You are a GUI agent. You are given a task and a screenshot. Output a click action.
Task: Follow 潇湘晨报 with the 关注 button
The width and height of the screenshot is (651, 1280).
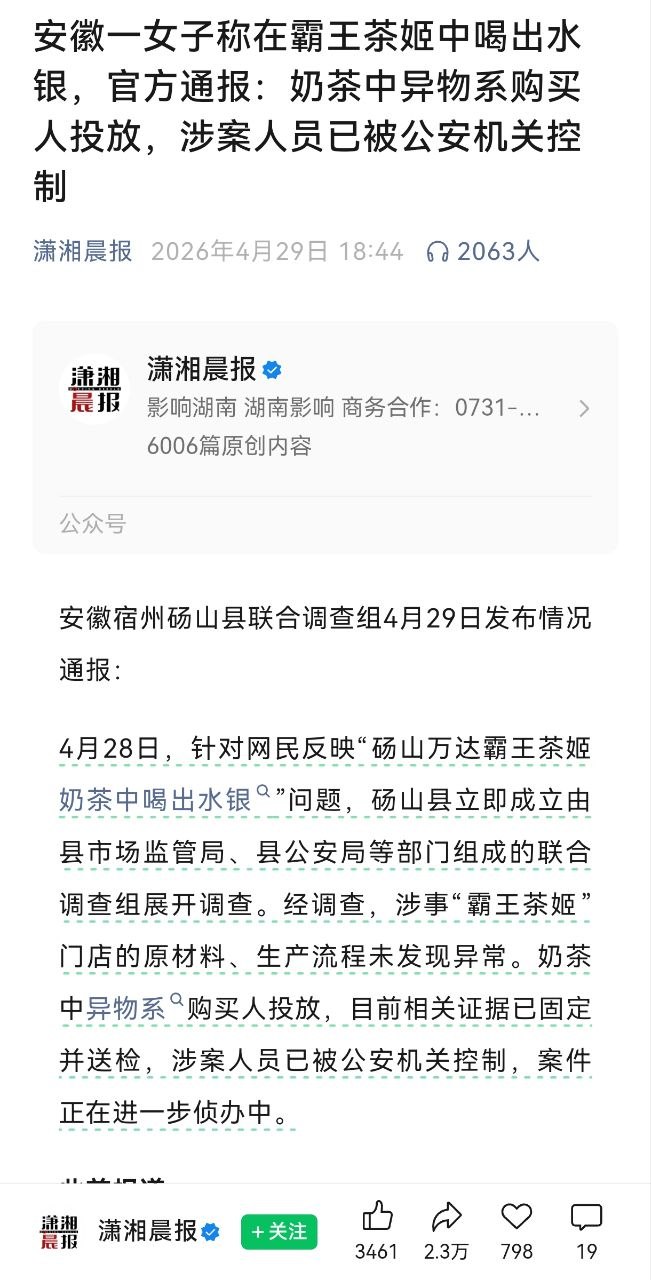[279, 1232]
